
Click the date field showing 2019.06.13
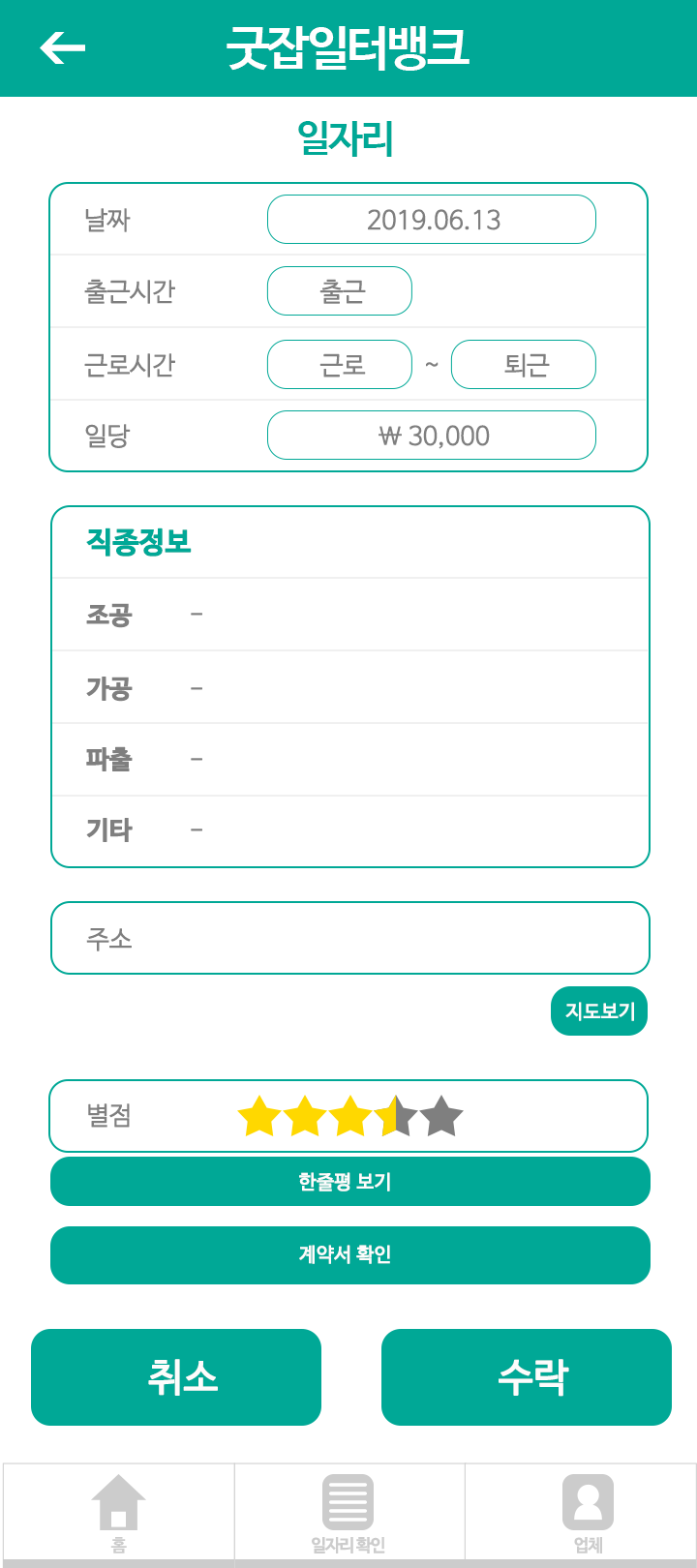(431, 219)
